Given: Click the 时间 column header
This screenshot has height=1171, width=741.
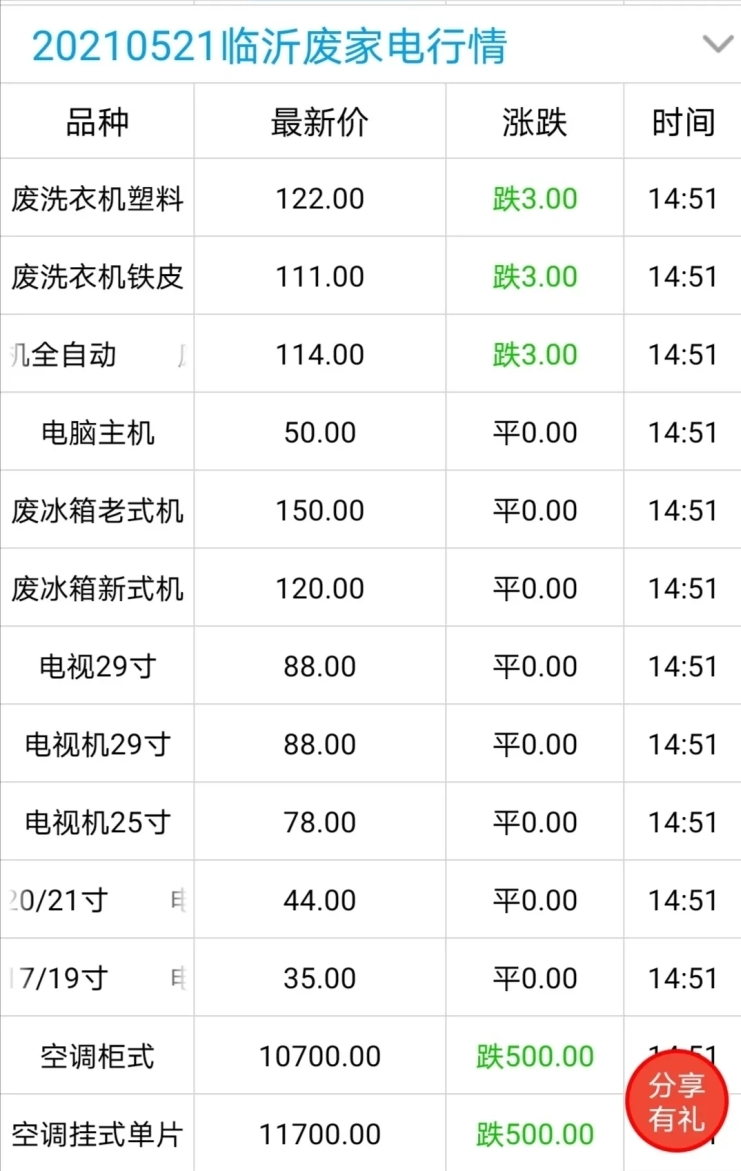Looking at the screenshot, I should (x=683, y=120).
